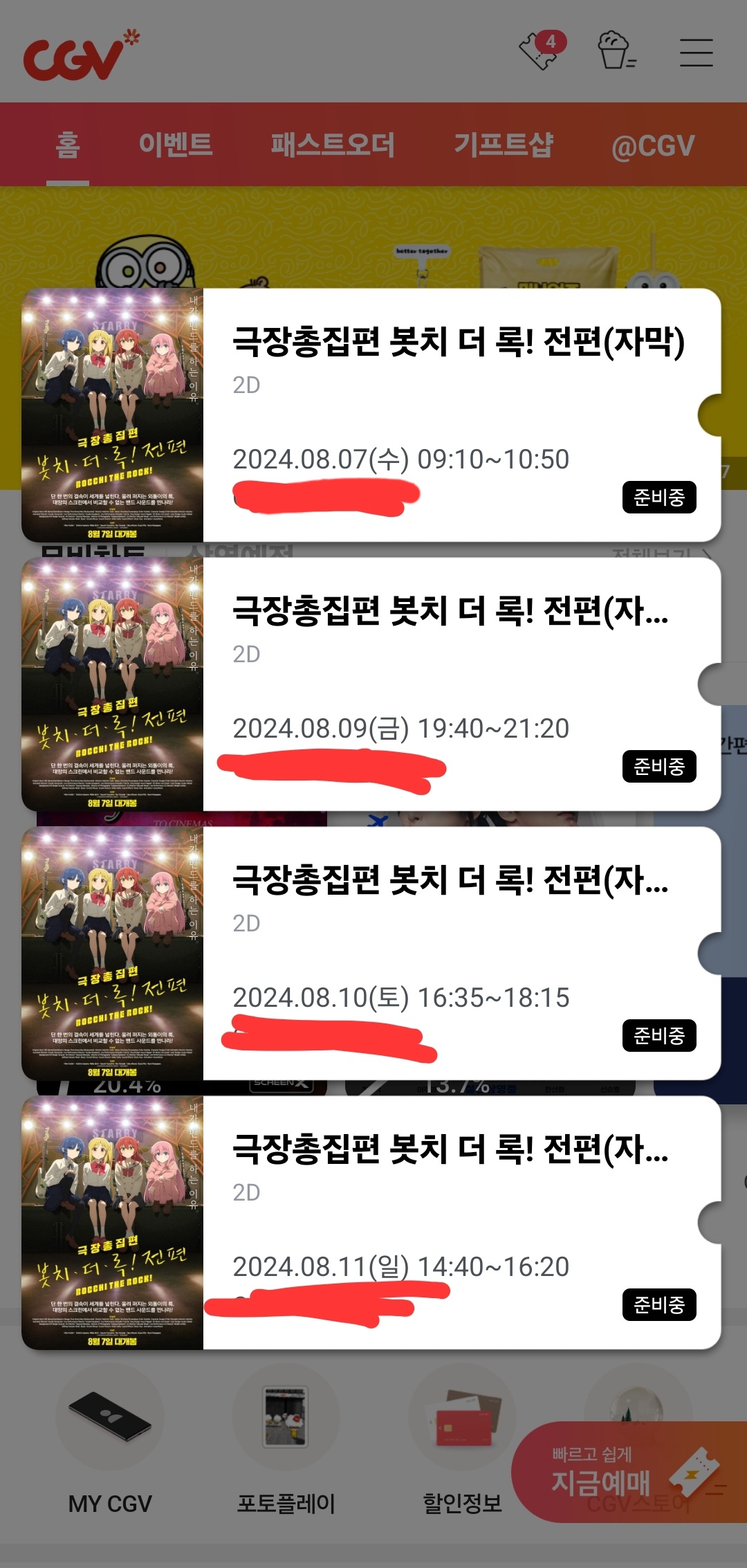Screen dimensions: 747x1568
Task: Select the 홈 tab
Action: click(x=68, y=145)
